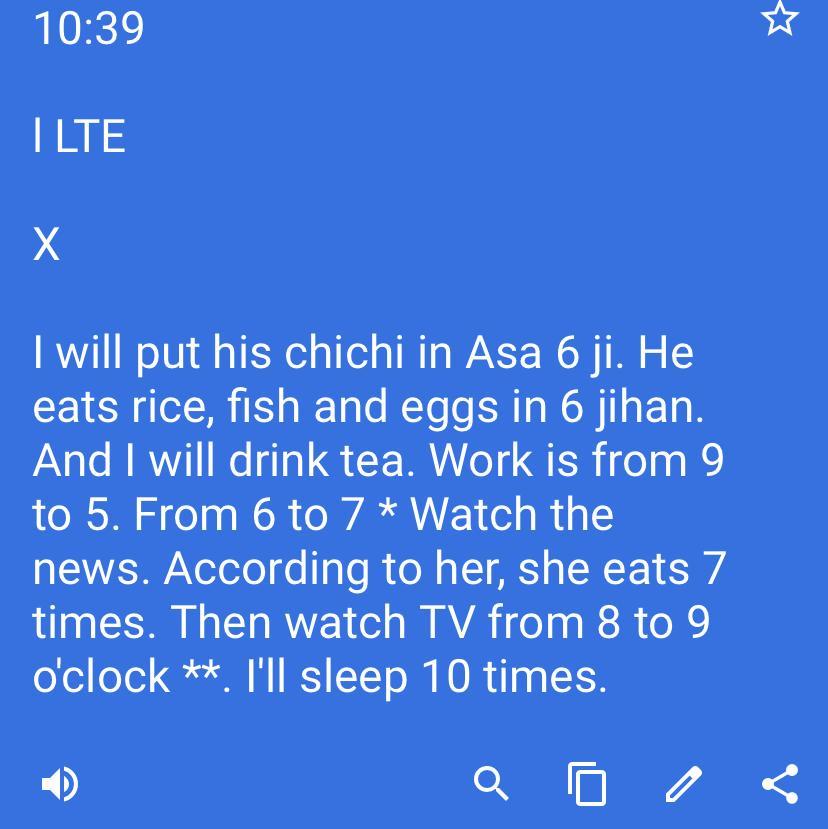Listen to the translated text aloud
This screenshot has width=828, height=829.
[59, 783]
